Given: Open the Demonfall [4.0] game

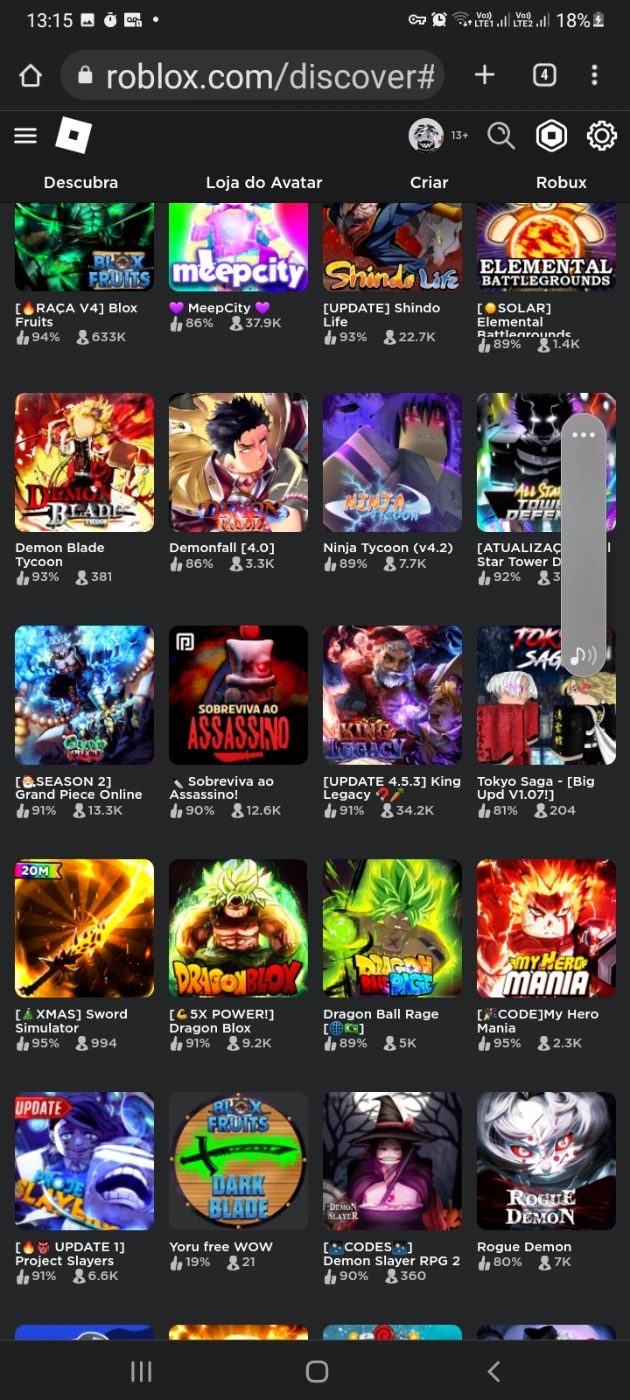Looking at the screenshot, I should 238,463.
